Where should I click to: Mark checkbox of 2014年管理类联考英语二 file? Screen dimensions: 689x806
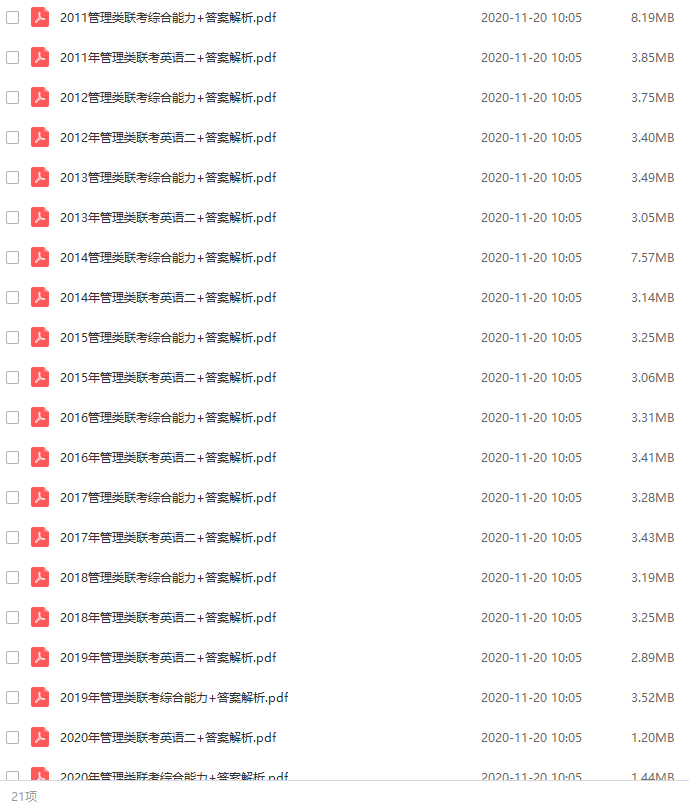[13, 298]
